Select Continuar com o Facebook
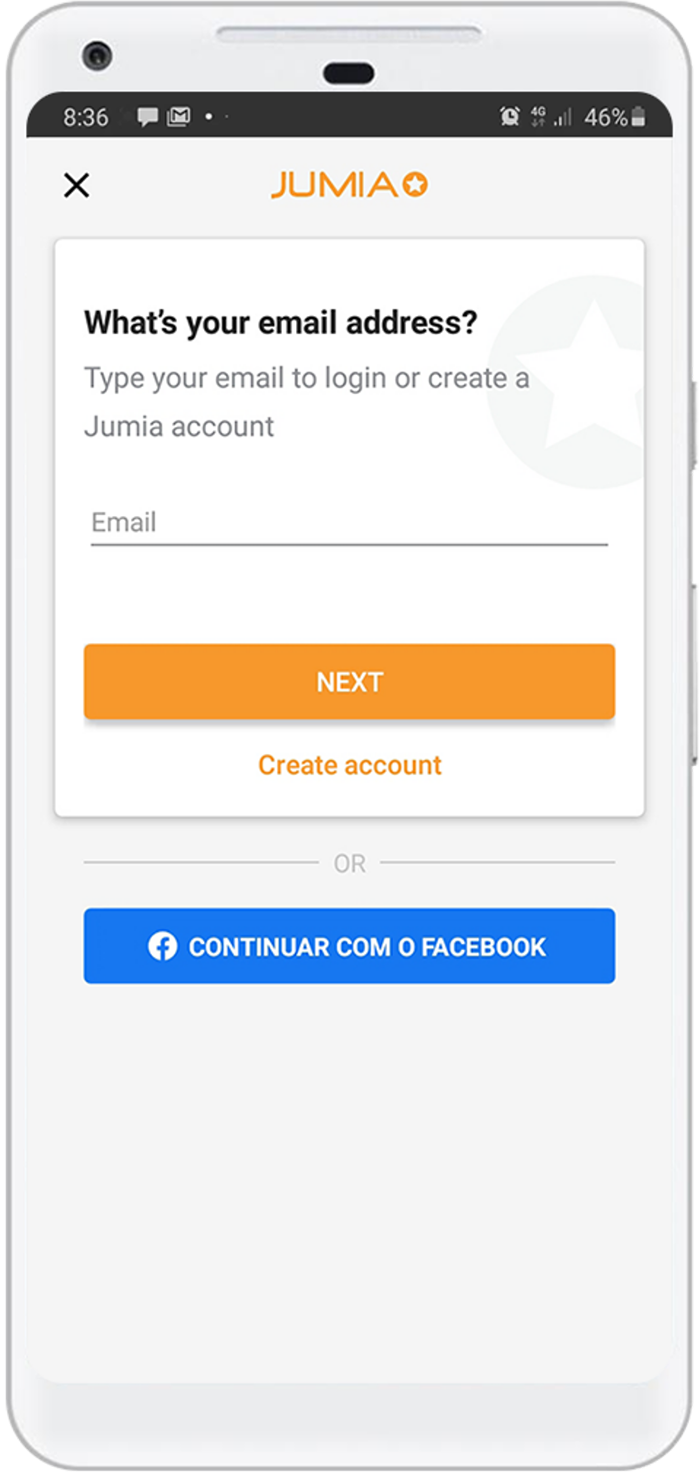 (349, 946)
